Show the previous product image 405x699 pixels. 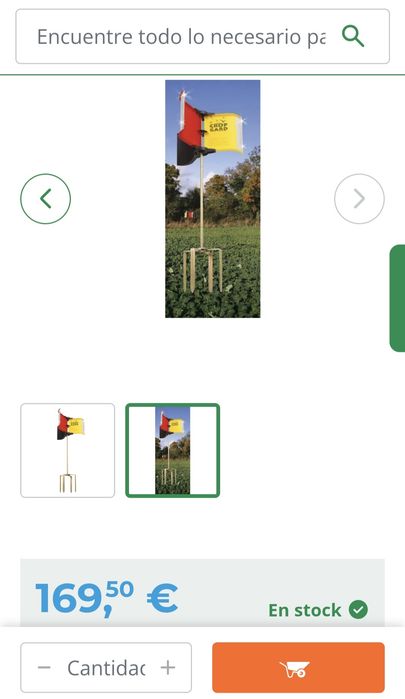click(45, 199)
